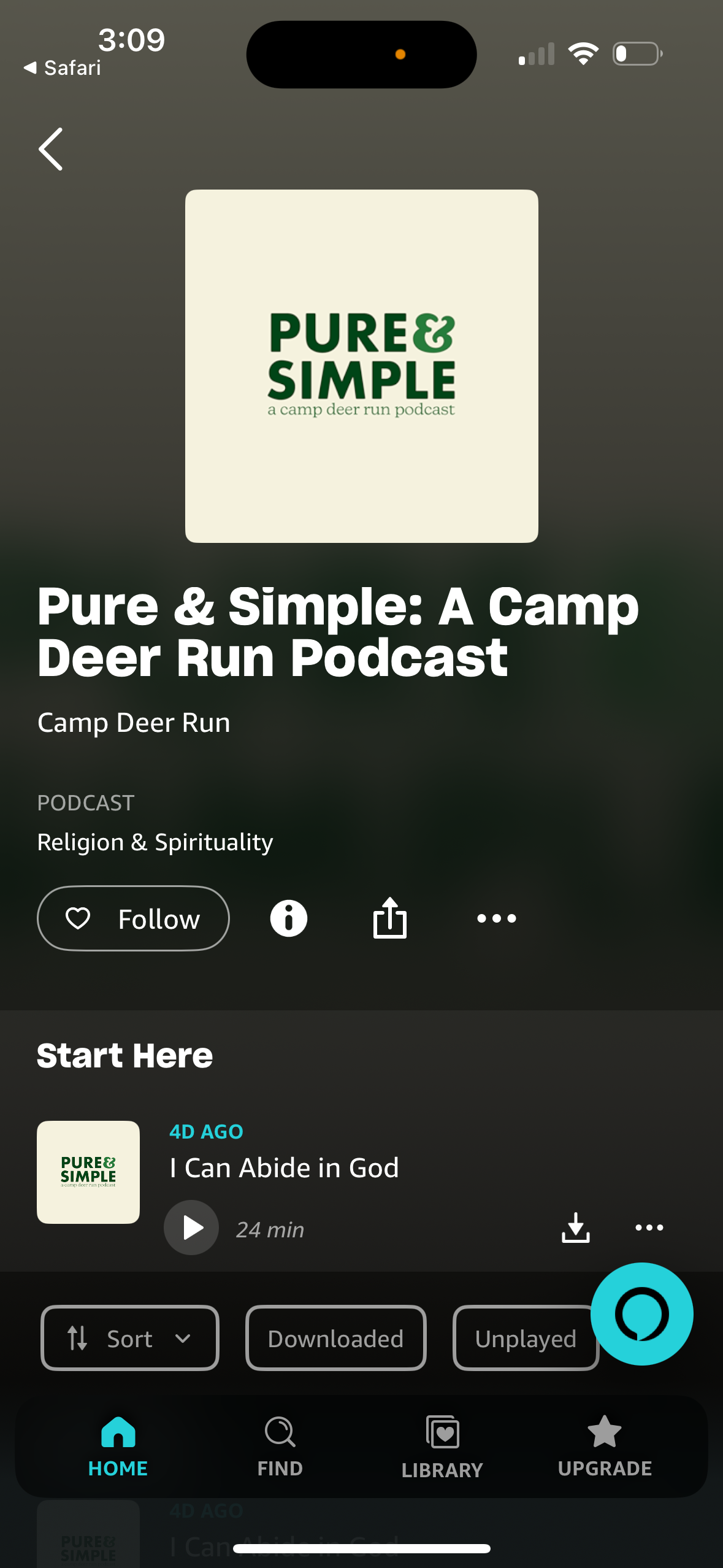Filter by Downloaded episodes
The height and width of the screenshot is (1568, 723).
point(336,1338)
